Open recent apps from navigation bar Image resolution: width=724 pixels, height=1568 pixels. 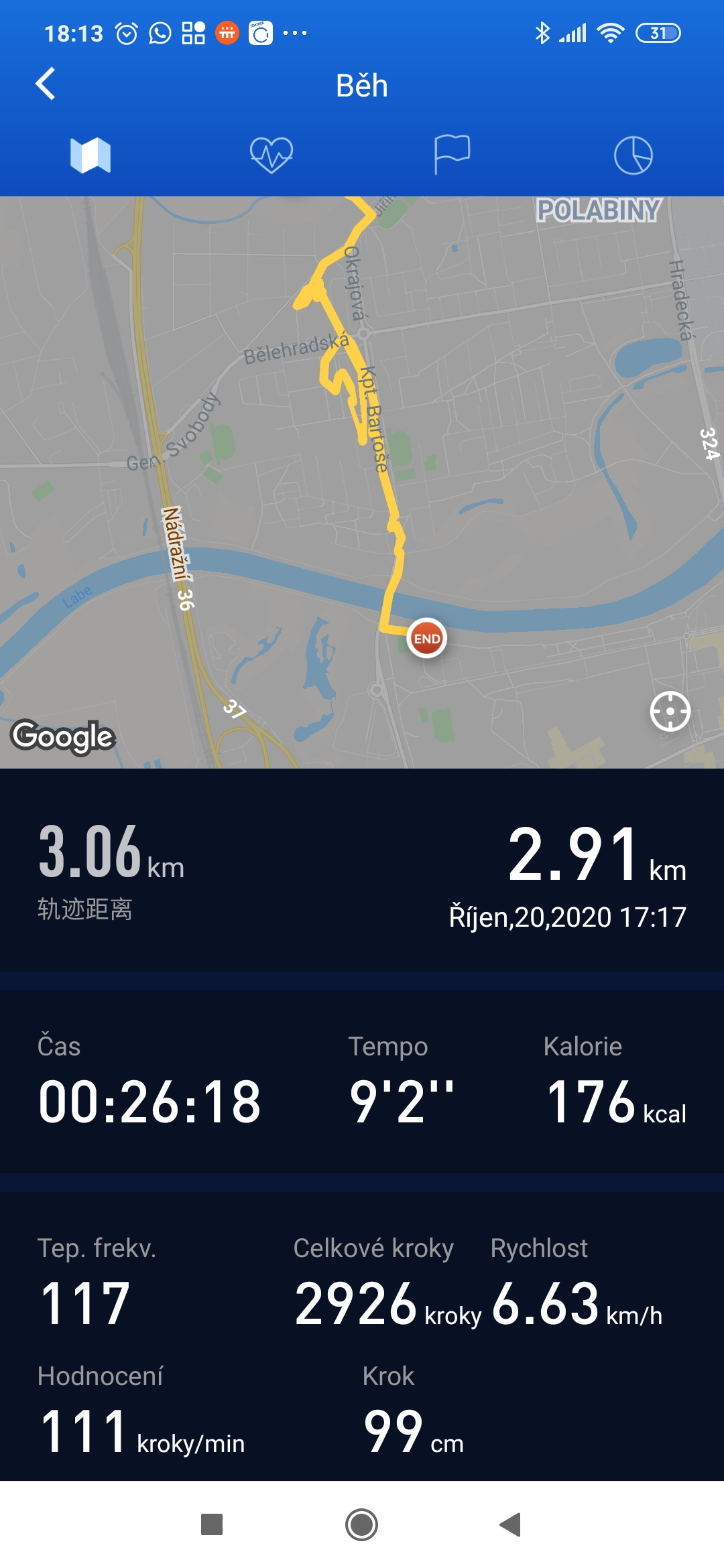pyautogui.click(x=212, y=1524)
